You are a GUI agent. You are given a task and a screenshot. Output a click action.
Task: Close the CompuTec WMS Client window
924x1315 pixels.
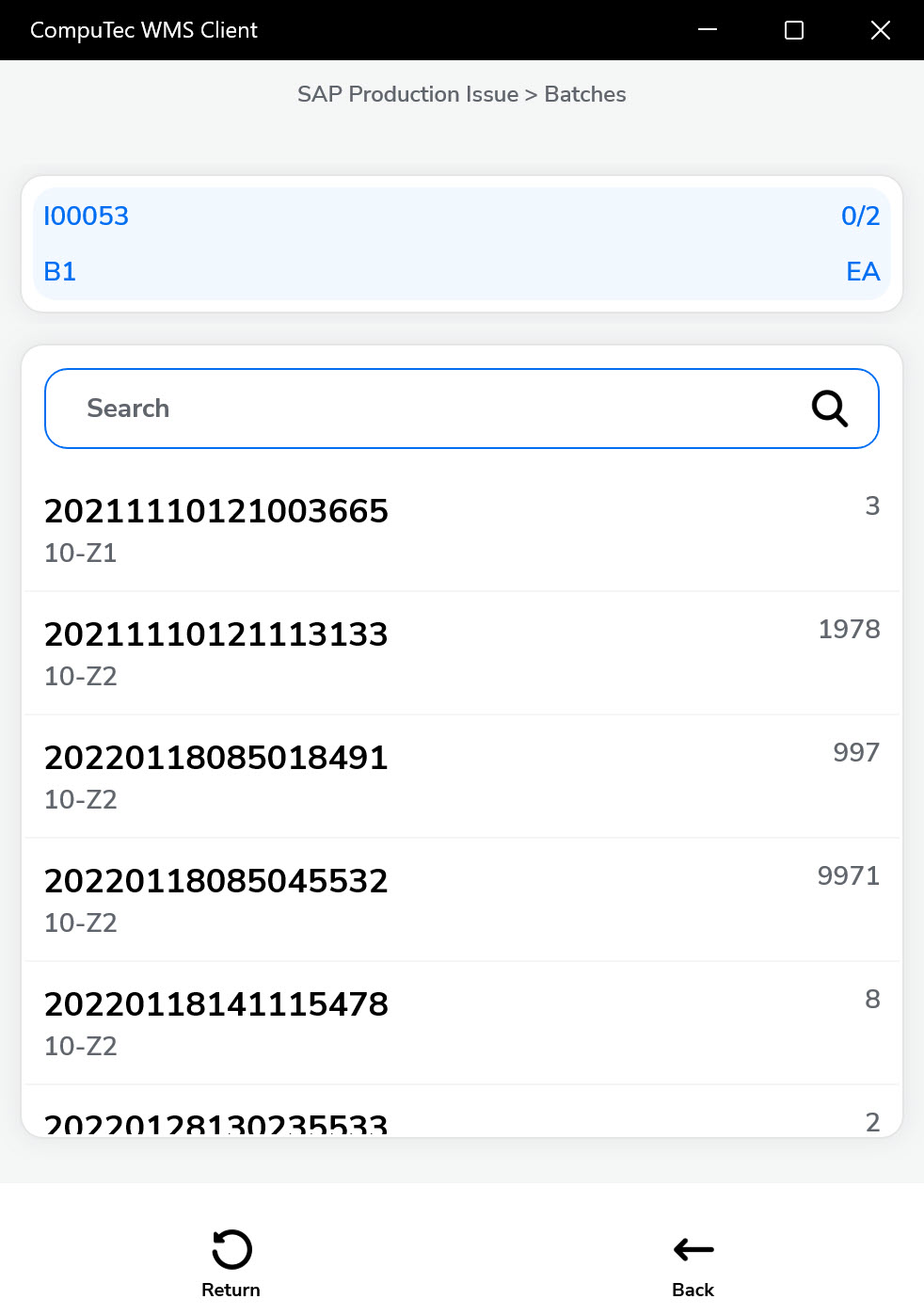(880, 30)
